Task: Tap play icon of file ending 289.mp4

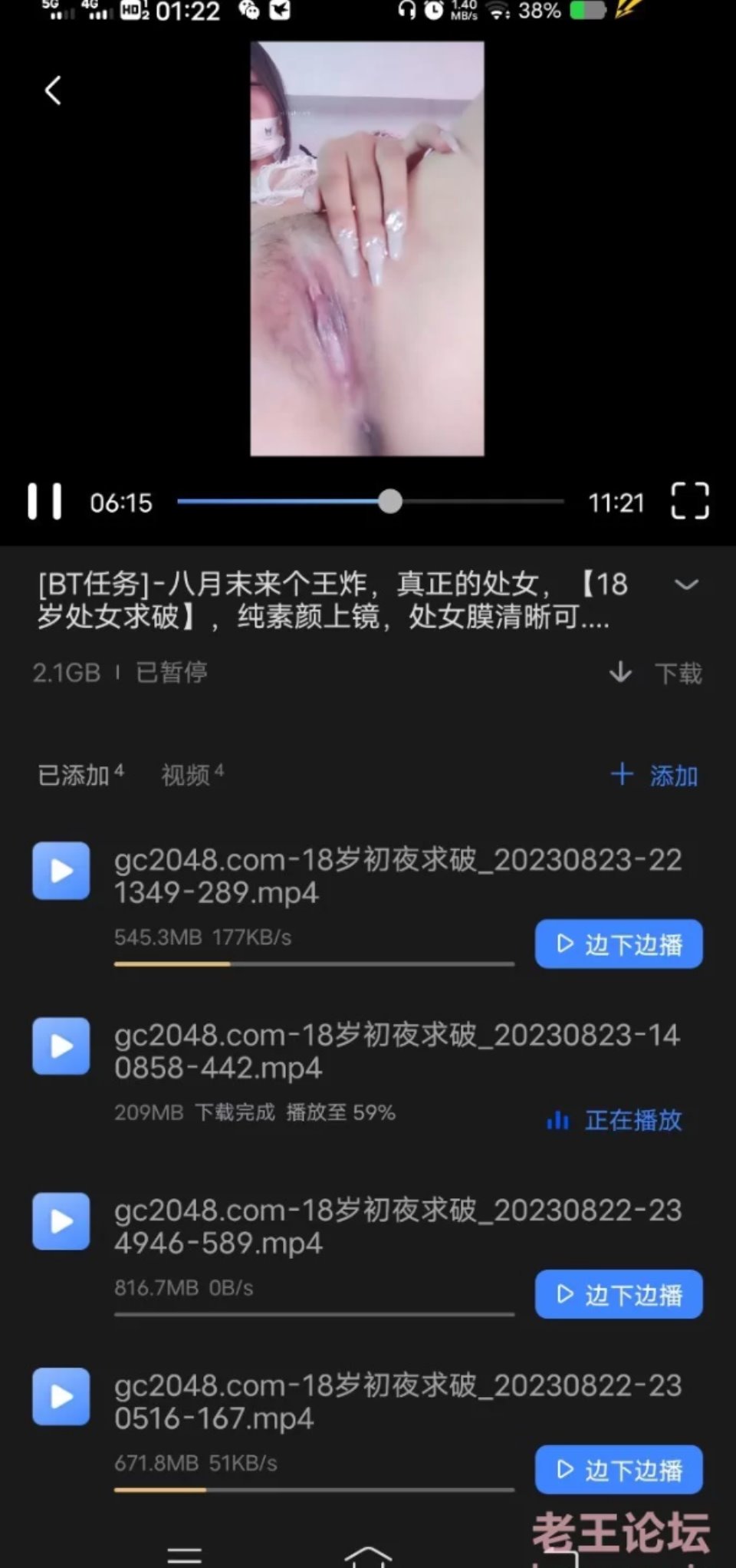Action: (61, 871)
